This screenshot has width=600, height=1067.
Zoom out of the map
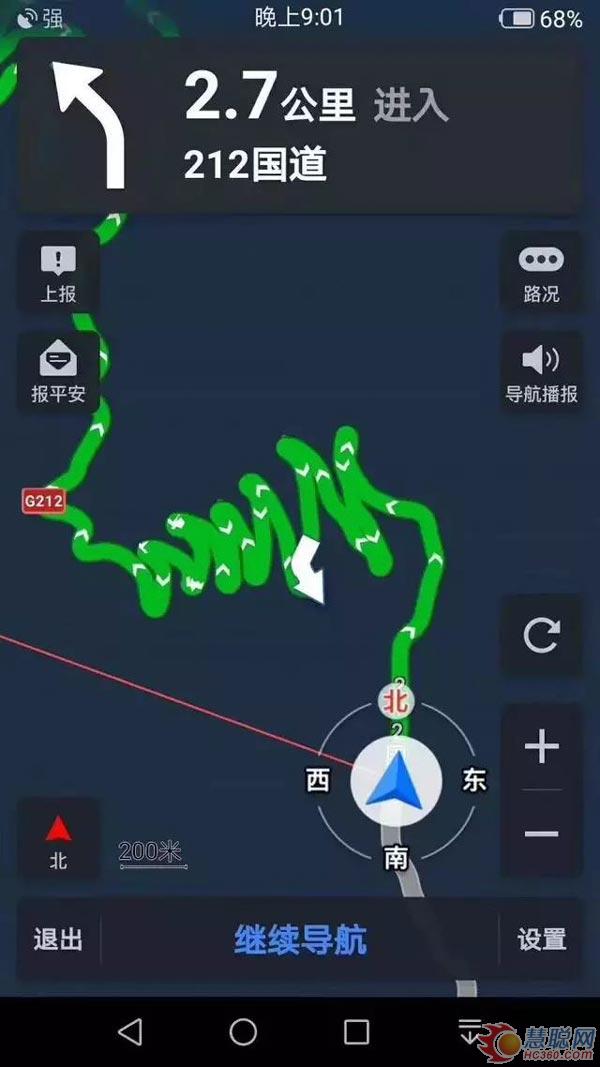coord(541,833)
